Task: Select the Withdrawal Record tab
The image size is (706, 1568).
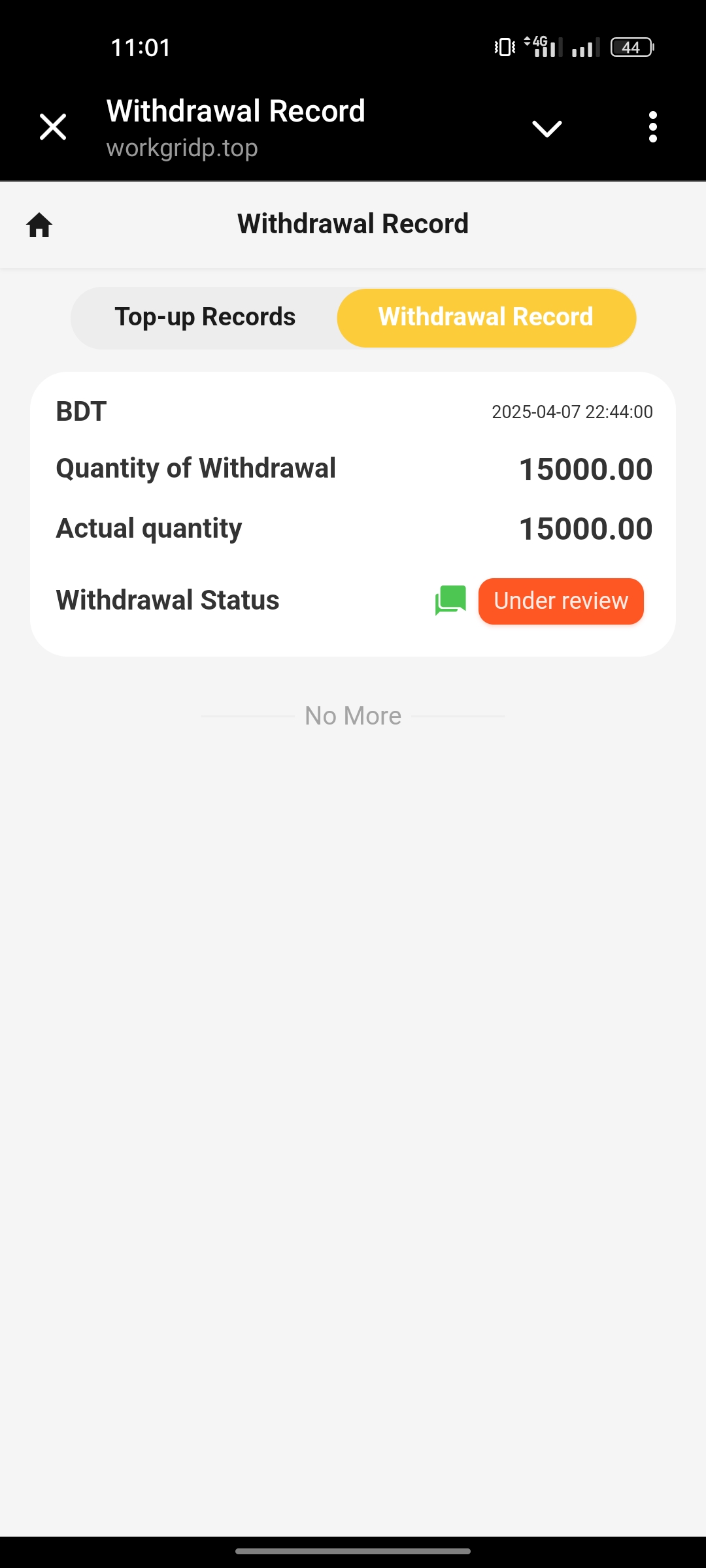Action: pos(486,318)
